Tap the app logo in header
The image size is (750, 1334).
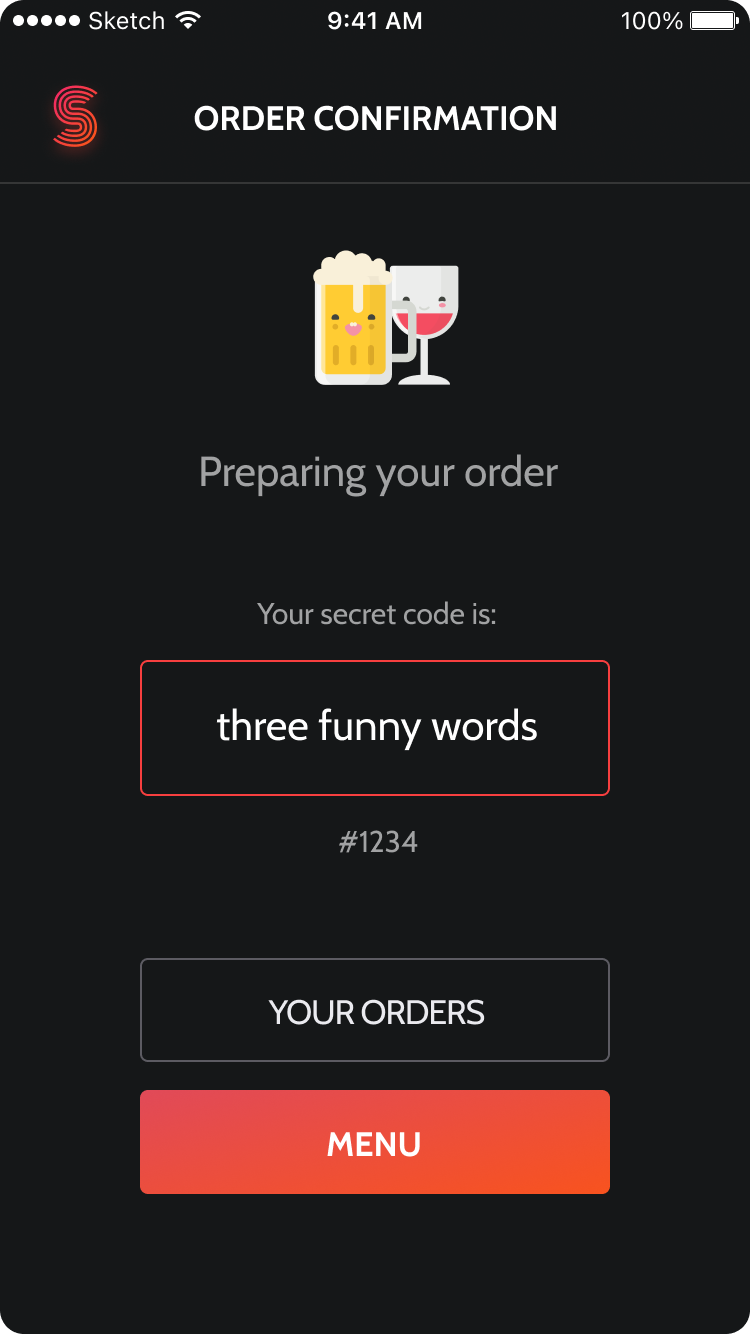(75, 118)
